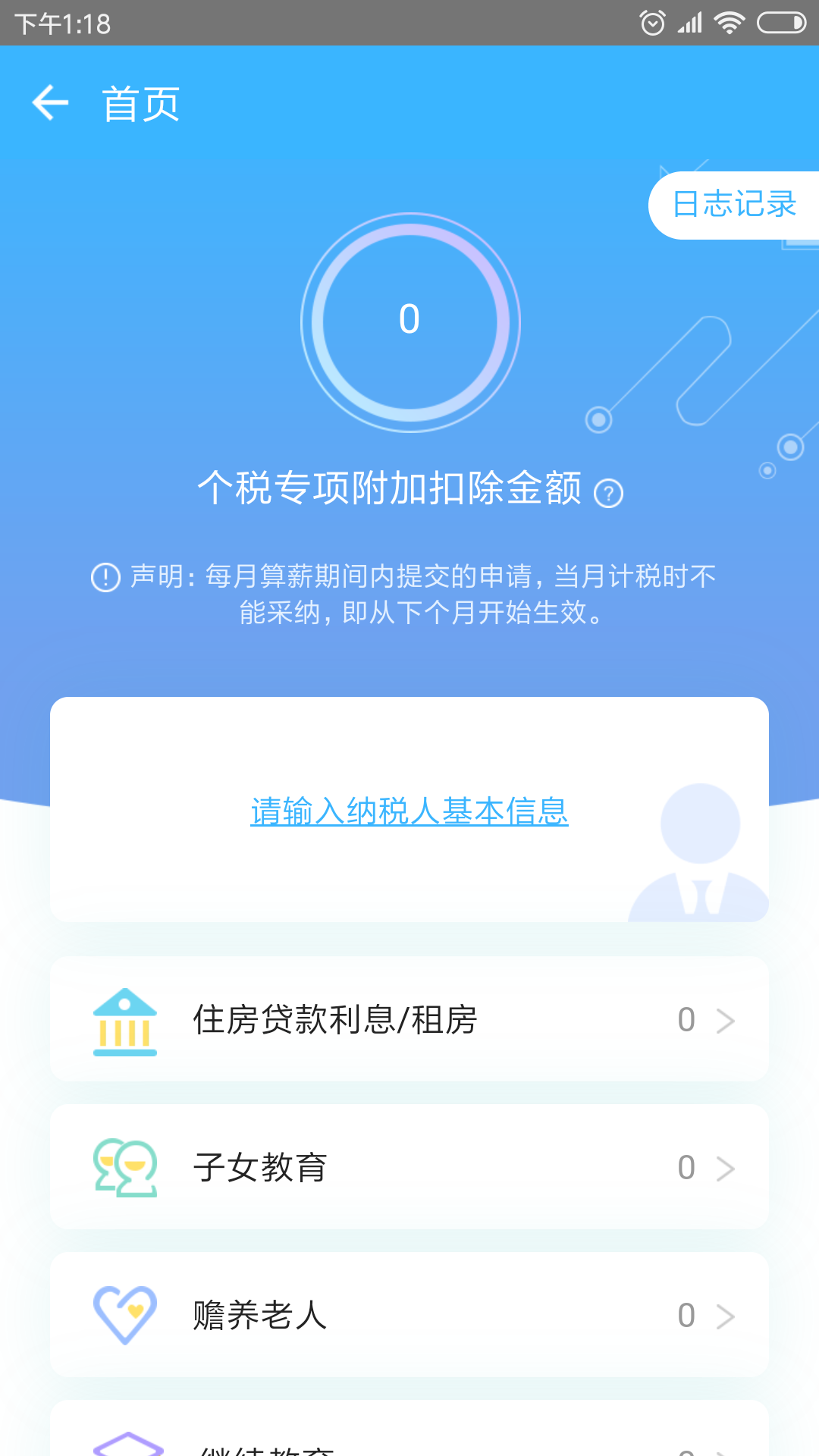The height and width of the screenshot is (1456, 819).
Task: Tap the circular deduction progress ring
Action: pos(409,321)
